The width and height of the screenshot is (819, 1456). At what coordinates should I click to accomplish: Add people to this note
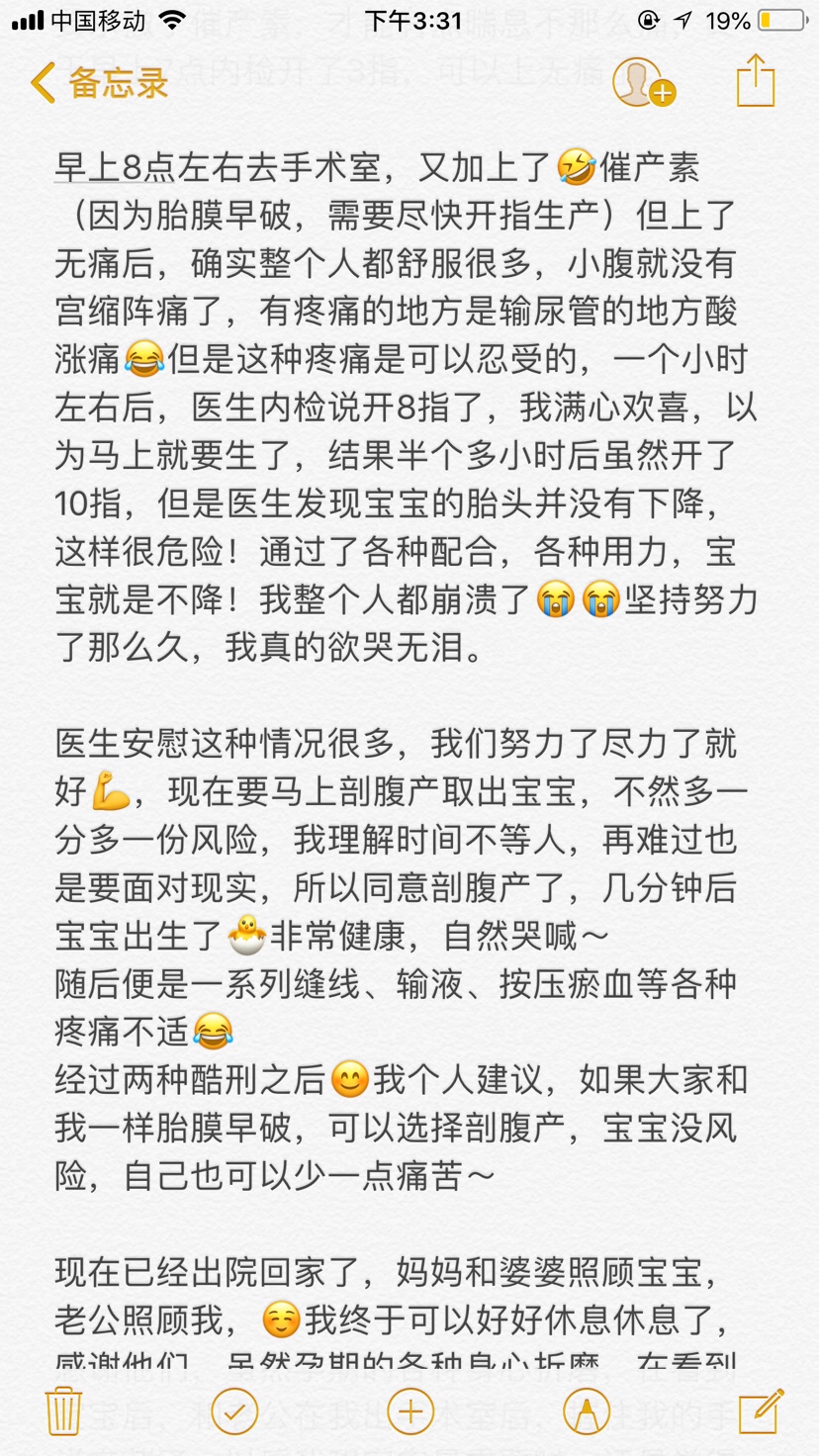643,83
